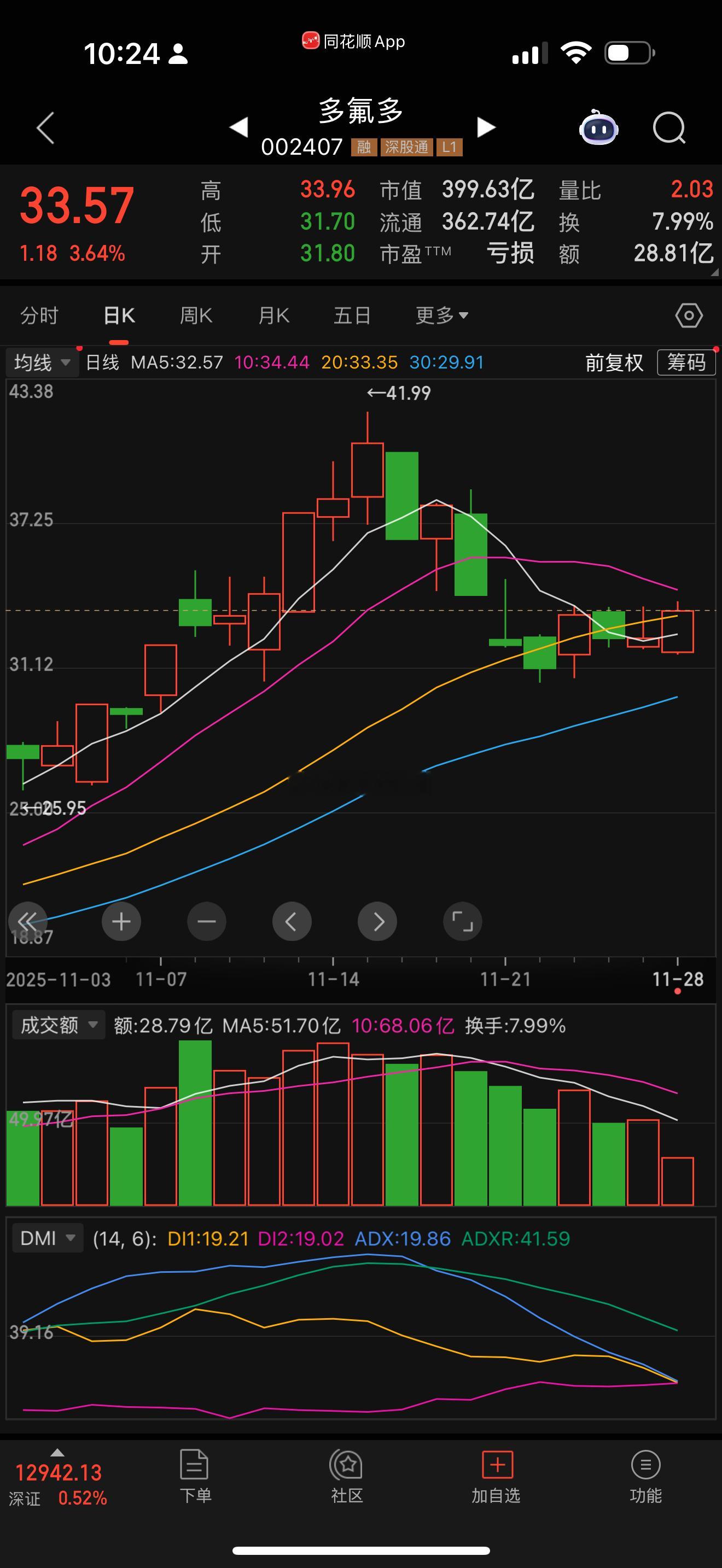Screen dimensions: 722x1568
Task: Zoom out the K-line chart
Action: tap(206, 921)
